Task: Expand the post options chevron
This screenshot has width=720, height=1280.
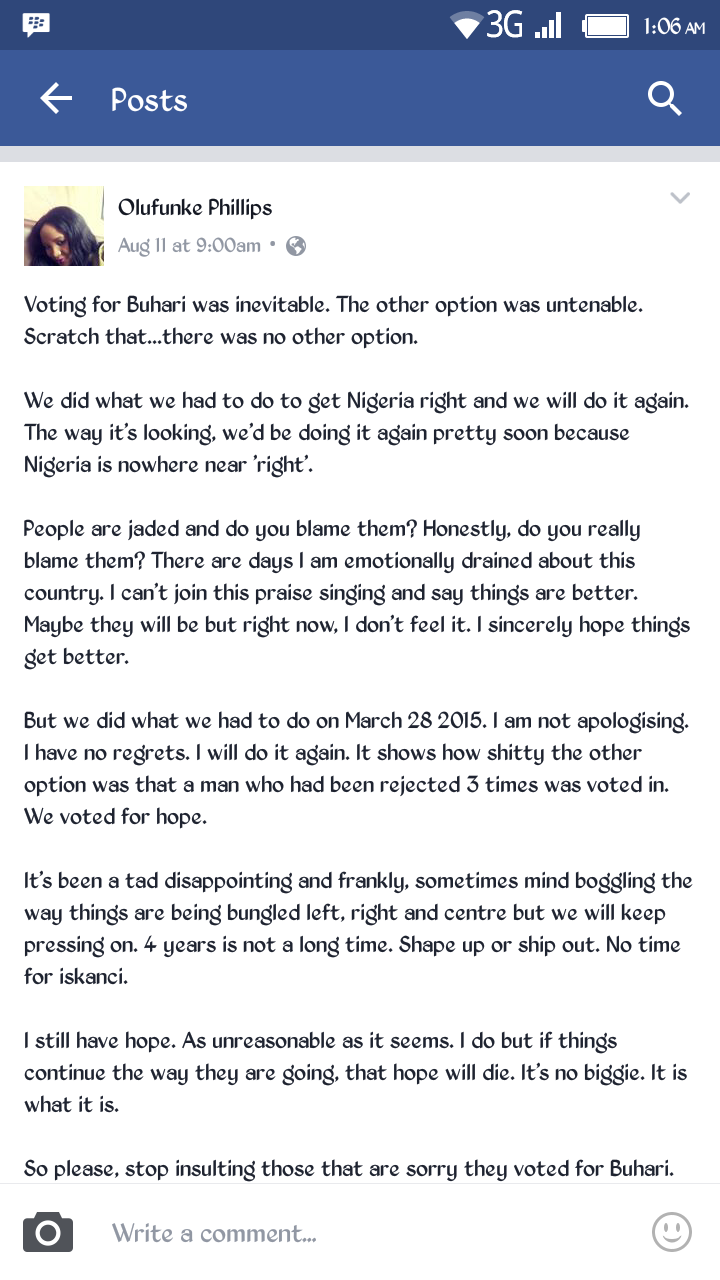Action: [680, 198]
